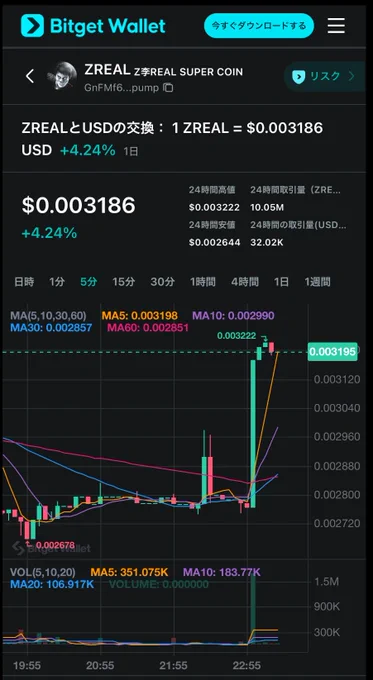Open the hamburger menu

(x=336, y=26)
